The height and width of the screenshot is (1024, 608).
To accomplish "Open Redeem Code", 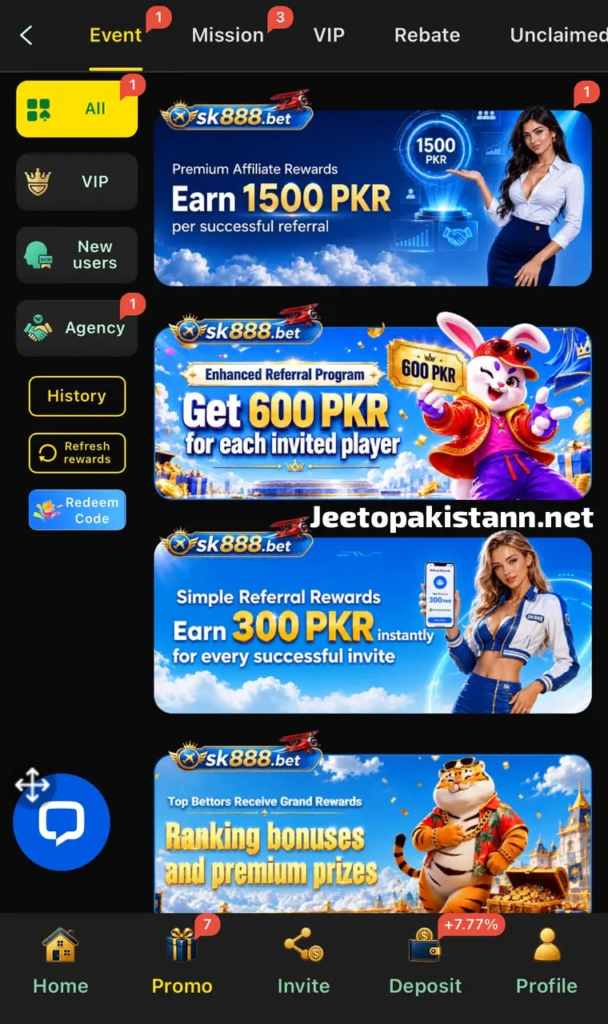I will 77,510.
